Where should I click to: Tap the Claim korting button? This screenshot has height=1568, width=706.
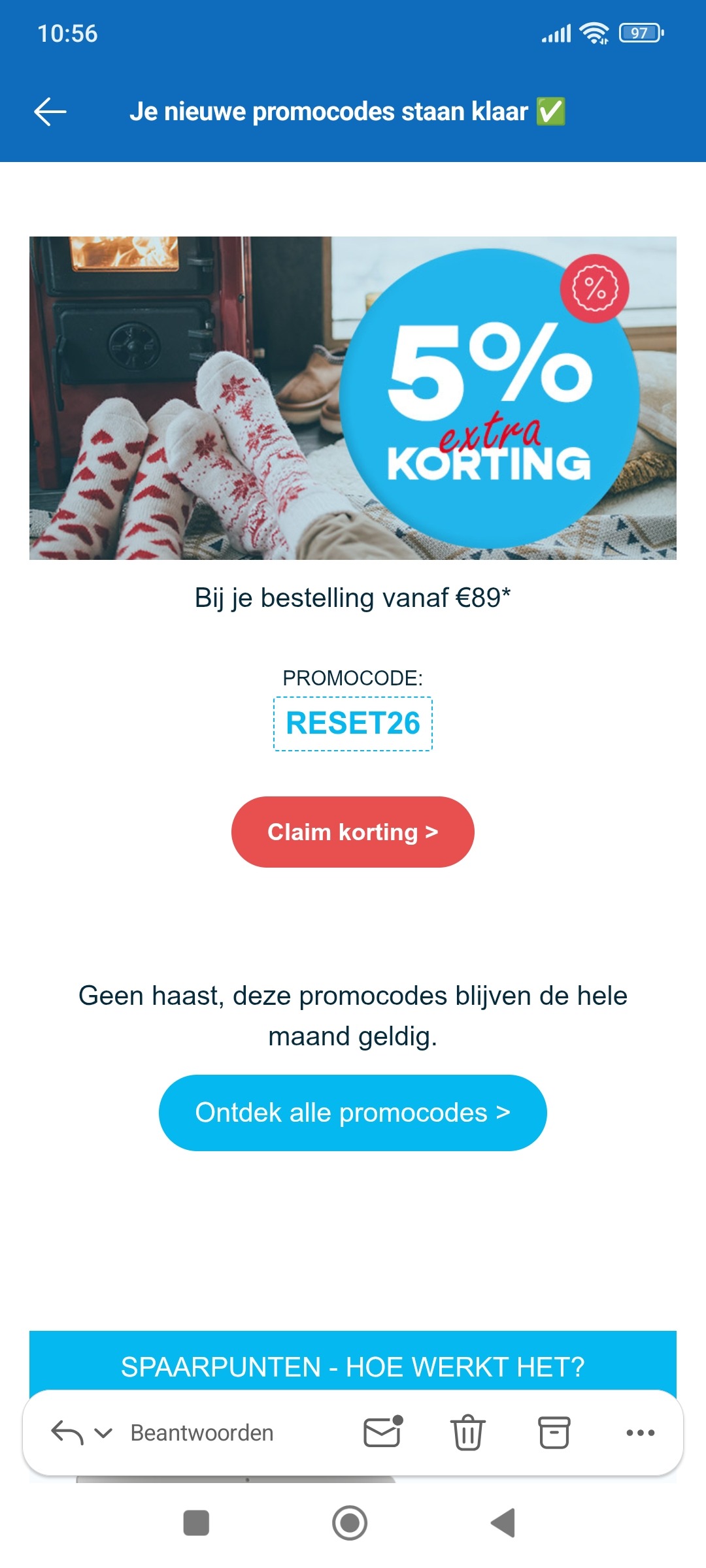[x=353, y=832]
